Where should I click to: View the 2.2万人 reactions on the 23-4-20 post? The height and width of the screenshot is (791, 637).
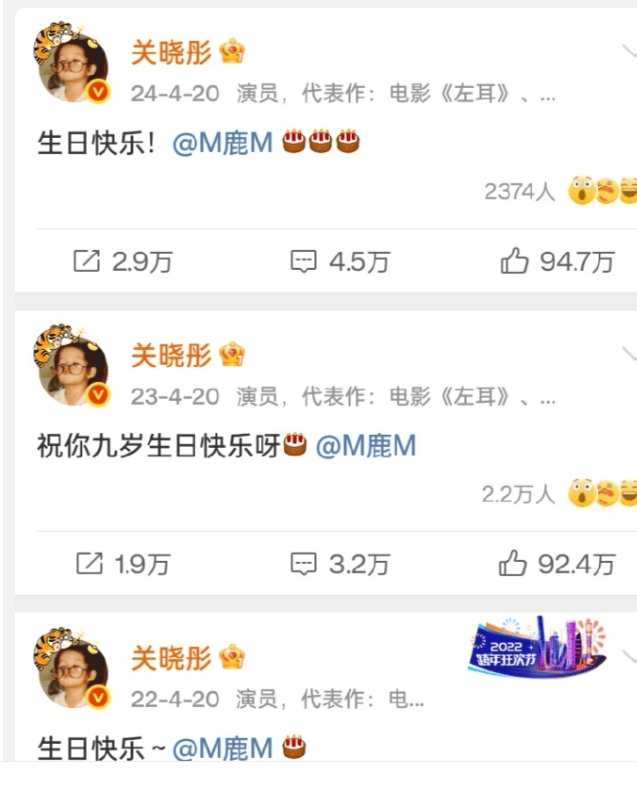(519, 494)
